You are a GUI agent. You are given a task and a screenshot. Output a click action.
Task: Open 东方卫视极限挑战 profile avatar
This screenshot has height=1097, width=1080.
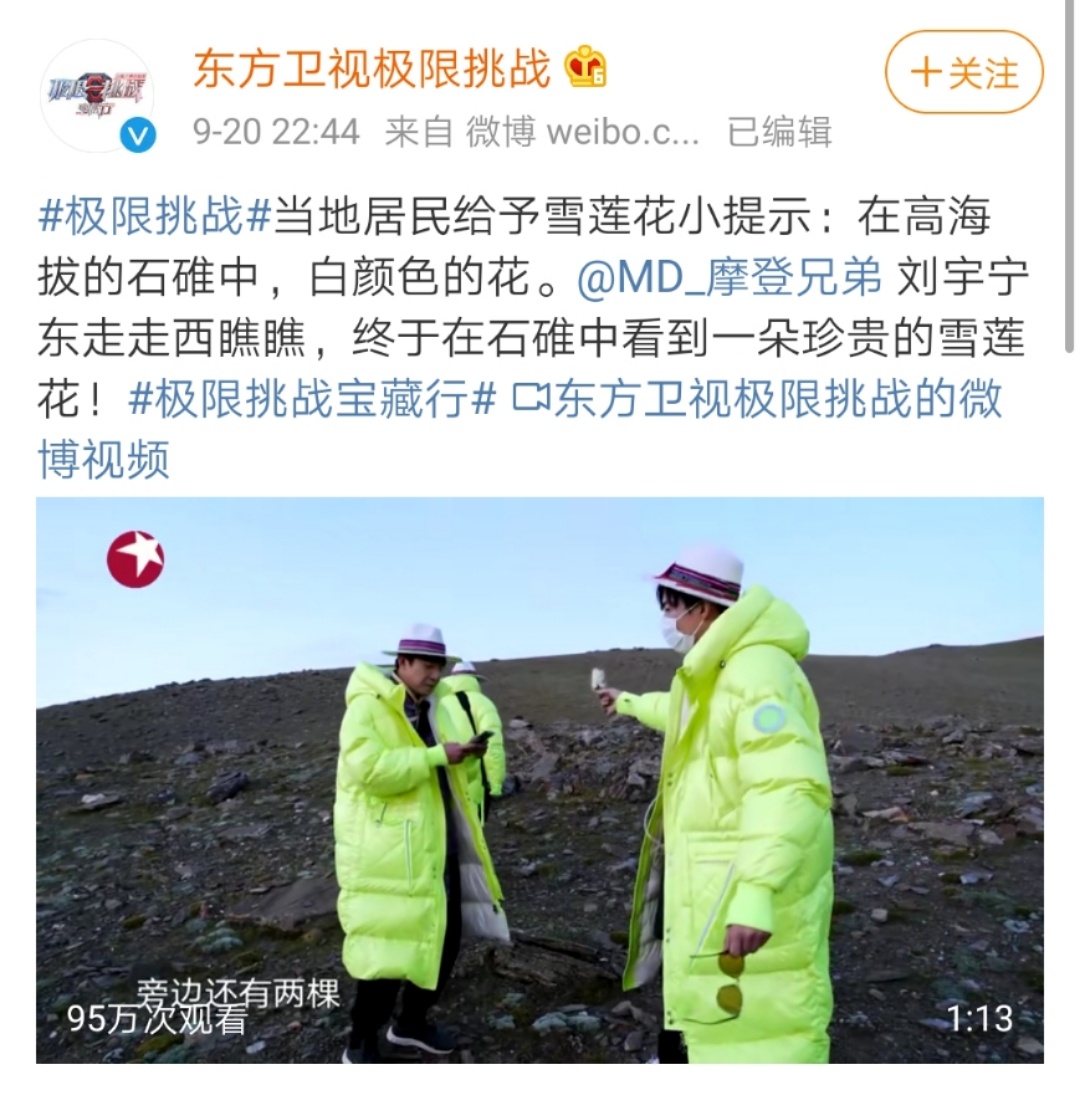tap(97, 96)
